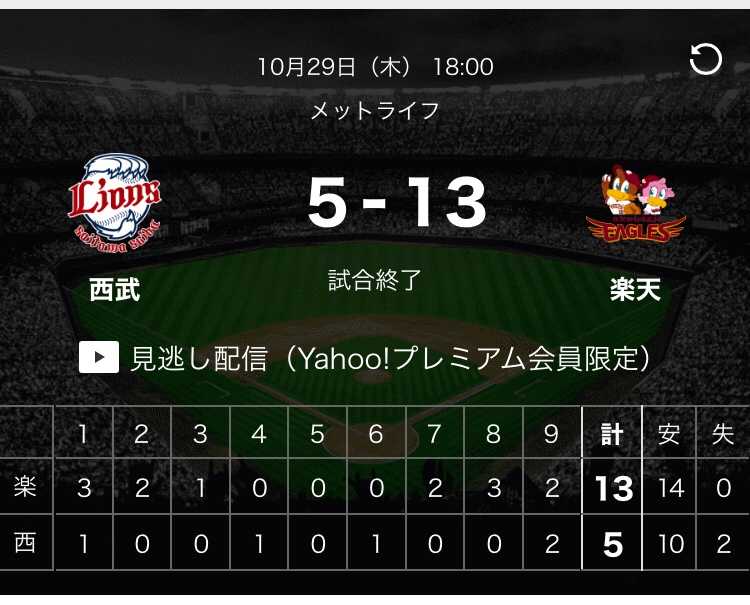Open the 楽天 Eagles team page
Viewport: 750px width, 605px height.
click(x=636, y=207)
